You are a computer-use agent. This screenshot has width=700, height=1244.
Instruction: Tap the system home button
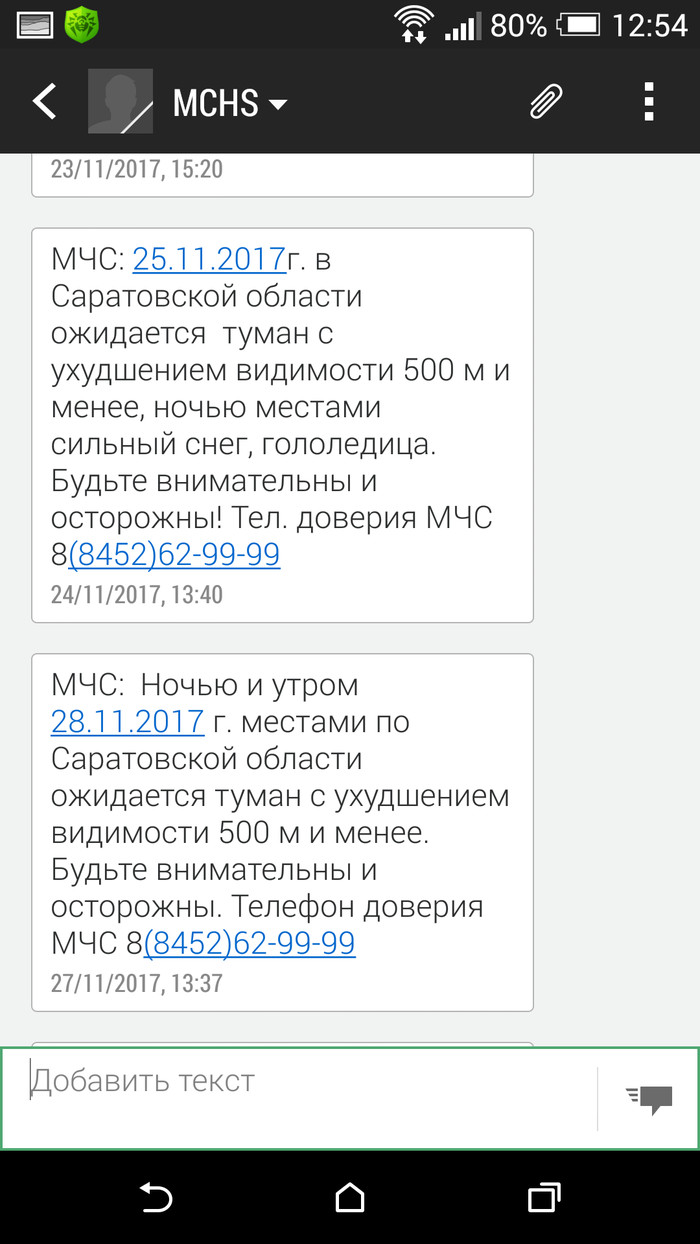(x=350, y=1197)
